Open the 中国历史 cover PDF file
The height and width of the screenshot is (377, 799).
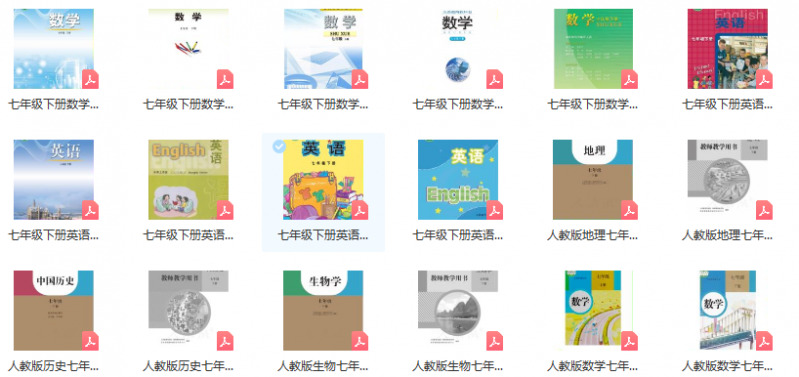(x=54, y=310)
